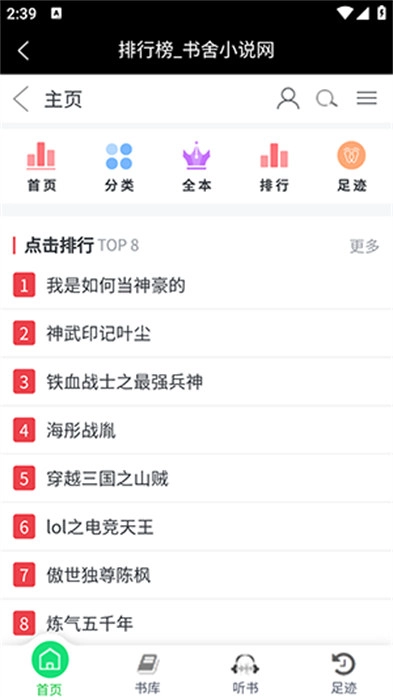
Task: Switch to the 书库 tab
Action: coord(147,673)
